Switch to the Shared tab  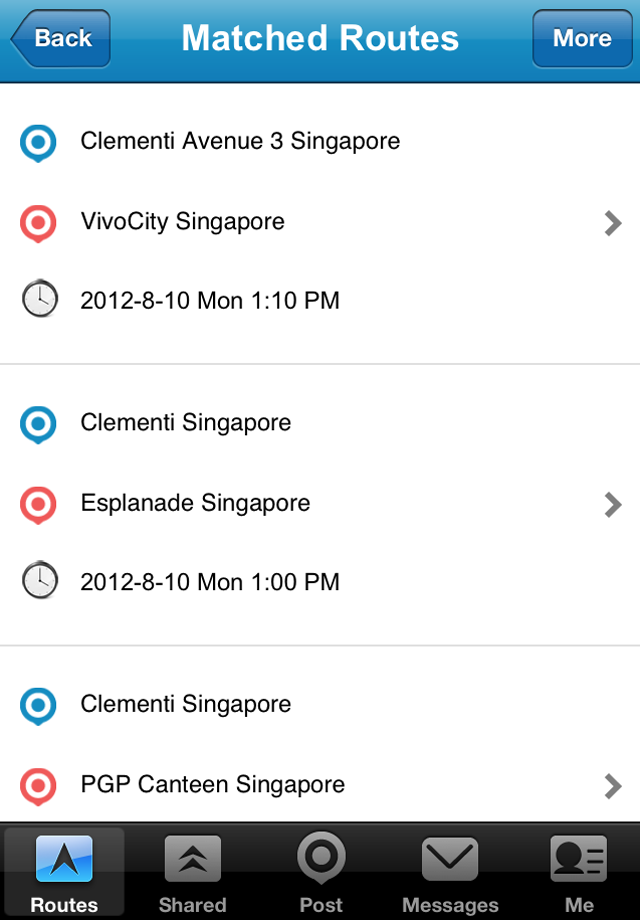(192, 872)
